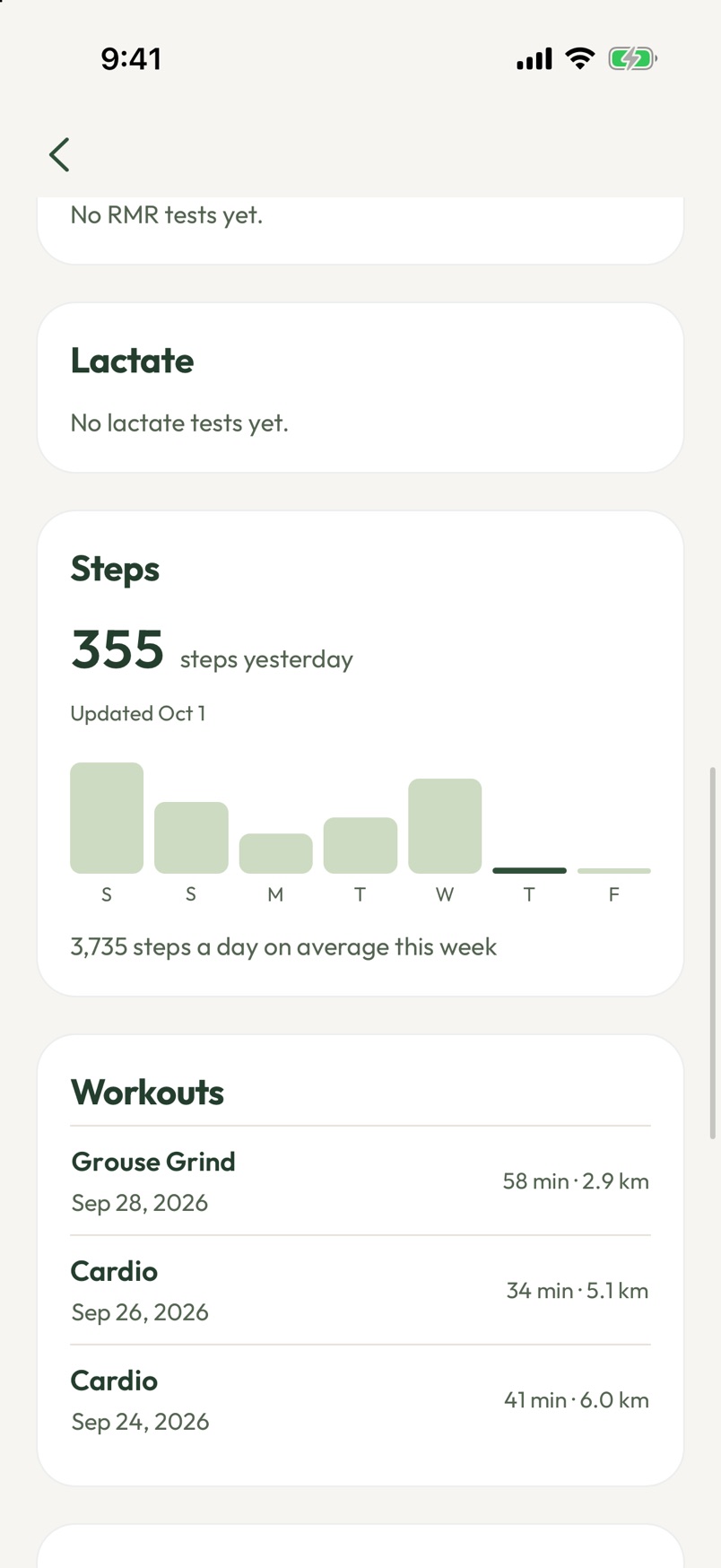
Task: Open the Grouse Grind workout
Action: click(x=360, y=1180)
